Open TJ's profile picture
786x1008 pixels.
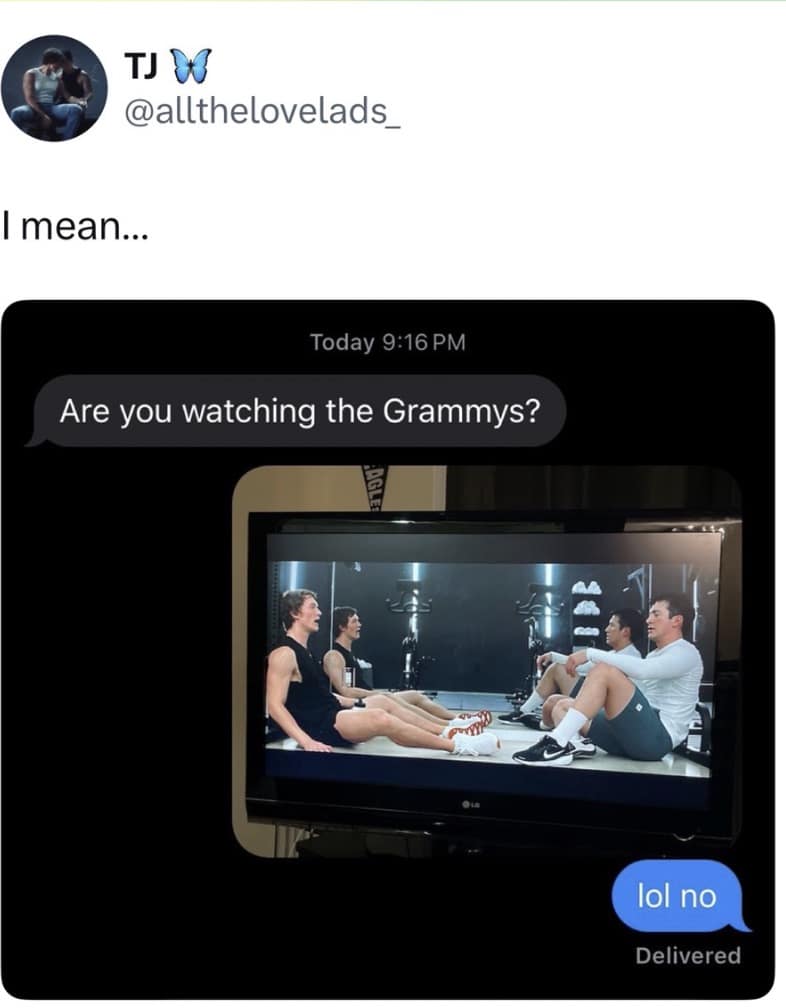54,89
